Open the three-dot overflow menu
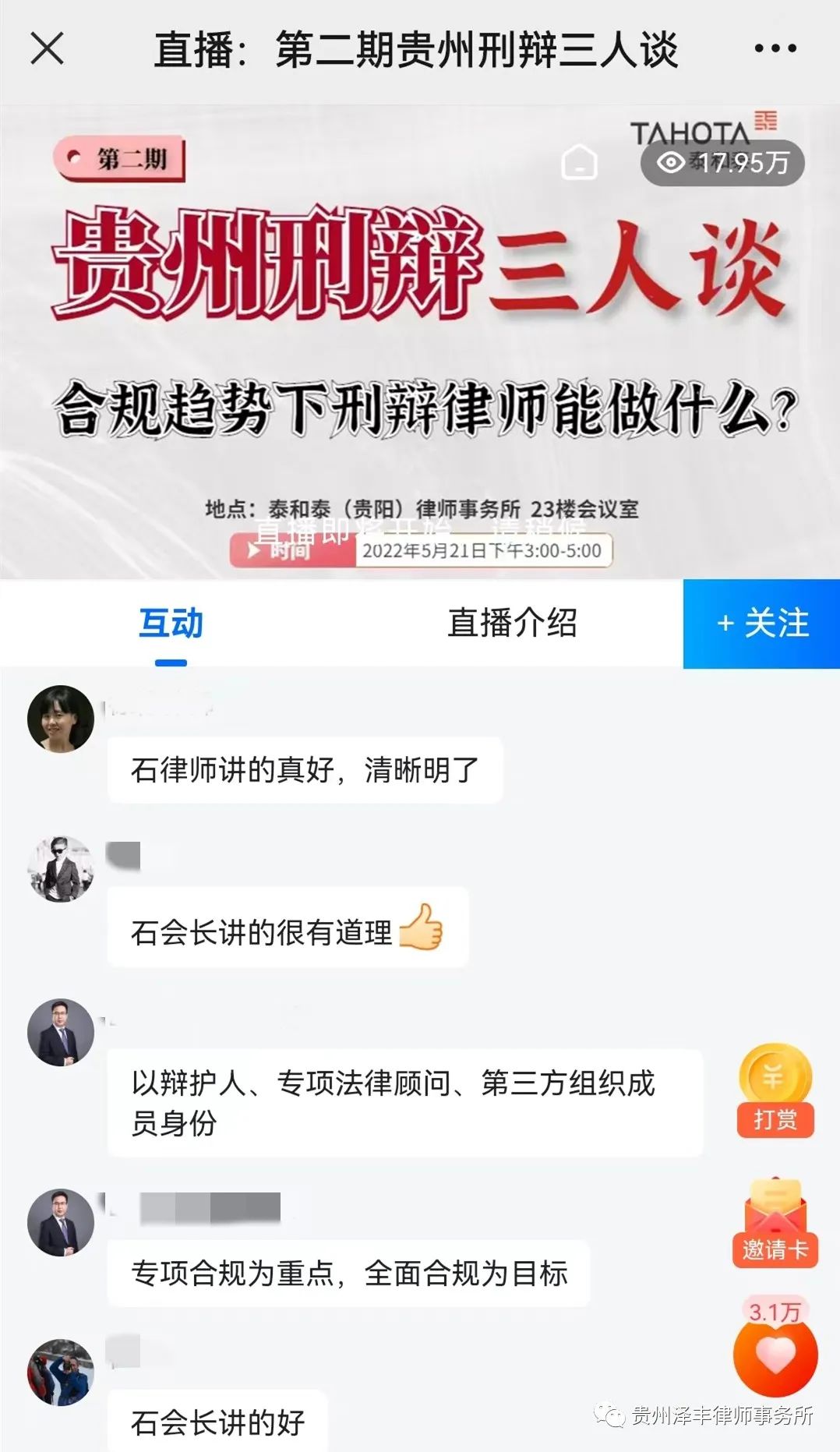 click(775, 48)
